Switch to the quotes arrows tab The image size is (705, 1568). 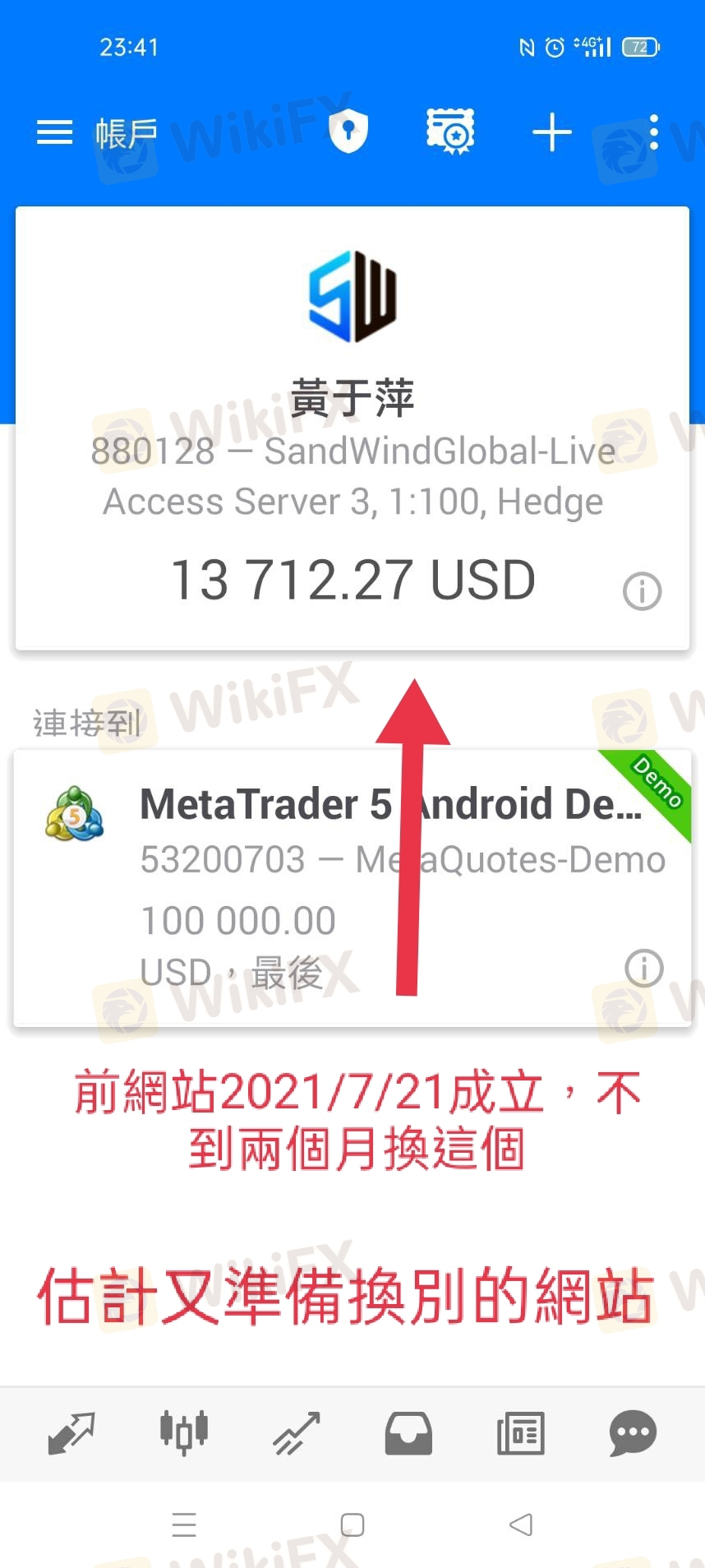[x=71, y=1434]
